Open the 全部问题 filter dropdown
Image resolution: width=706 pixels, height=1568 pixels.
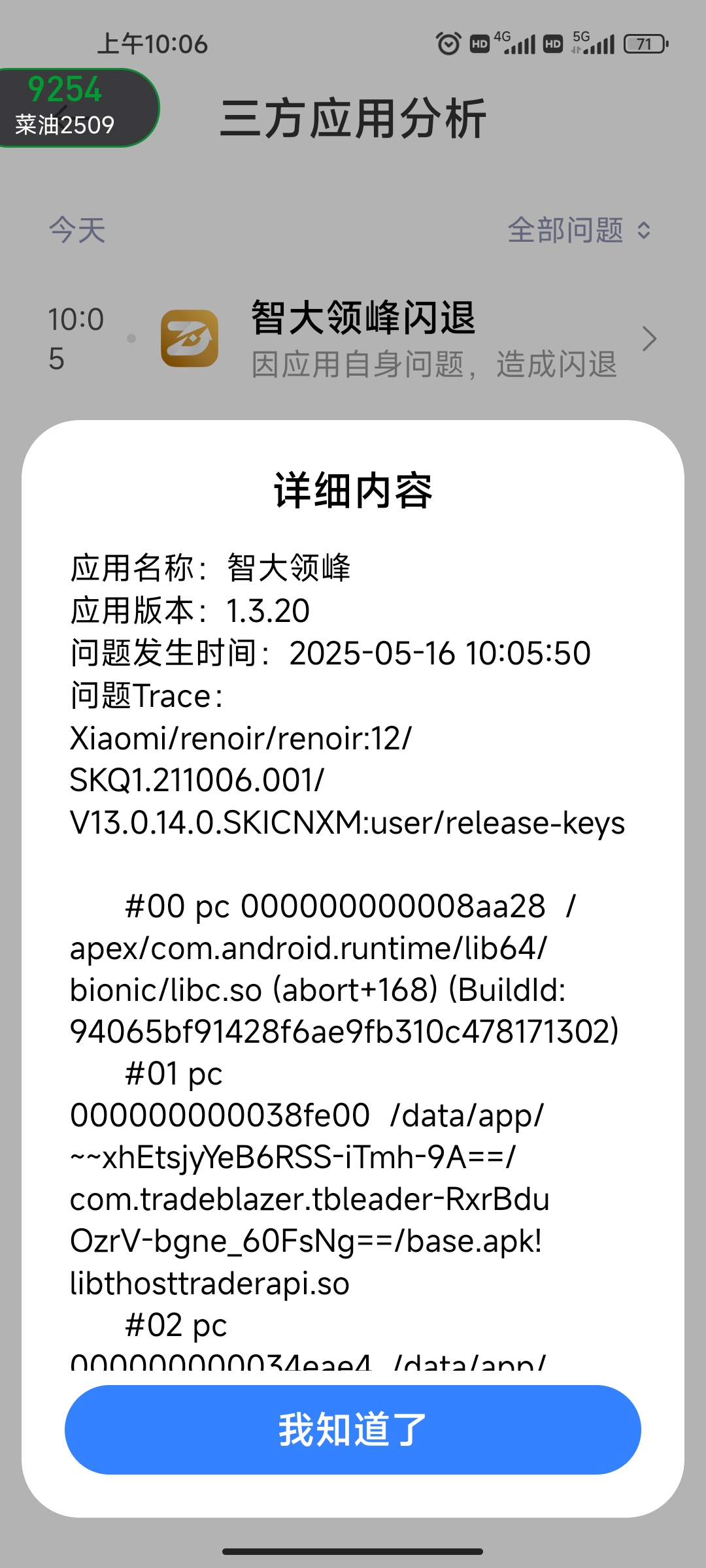point(579,230)
